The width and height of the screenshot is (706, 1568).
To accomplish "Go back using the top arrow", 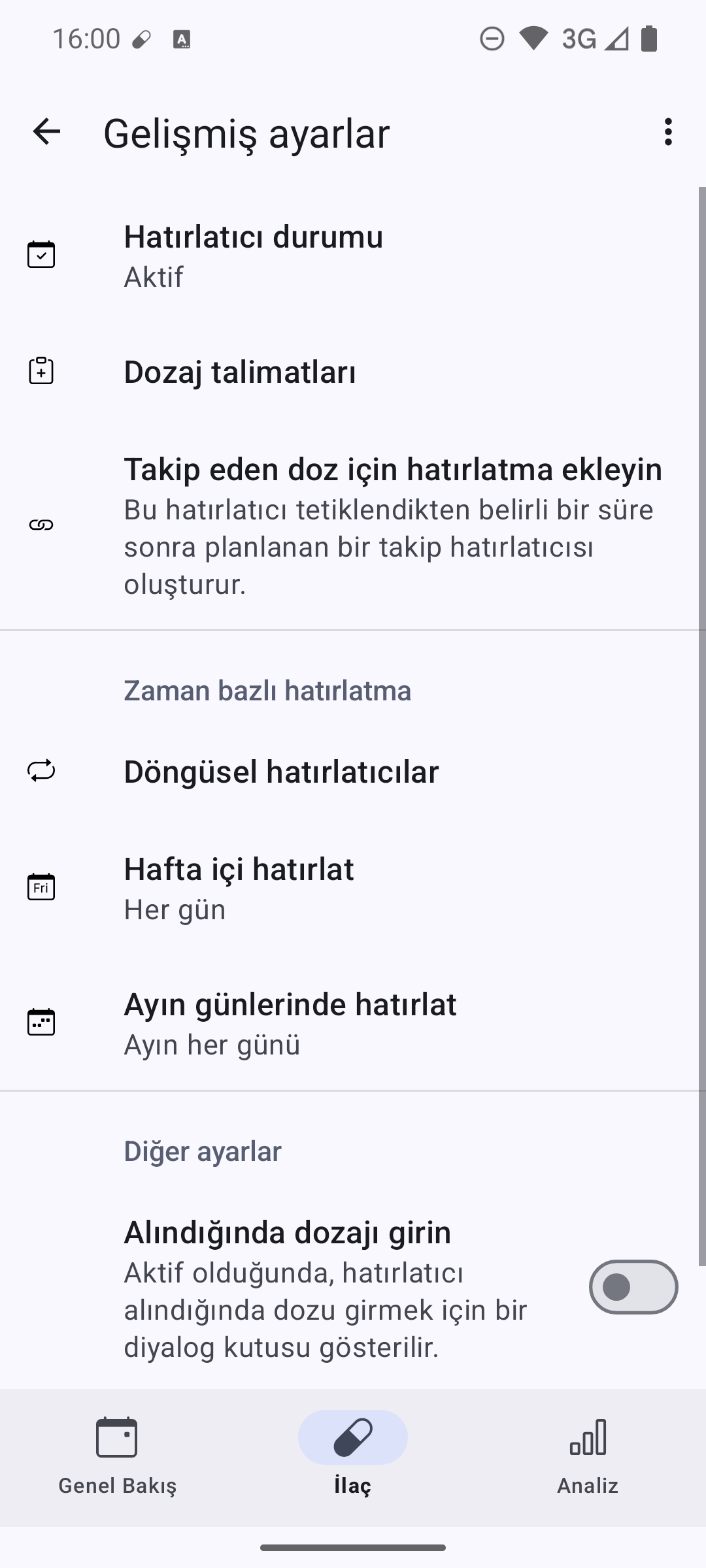I will tap(46, 132).
